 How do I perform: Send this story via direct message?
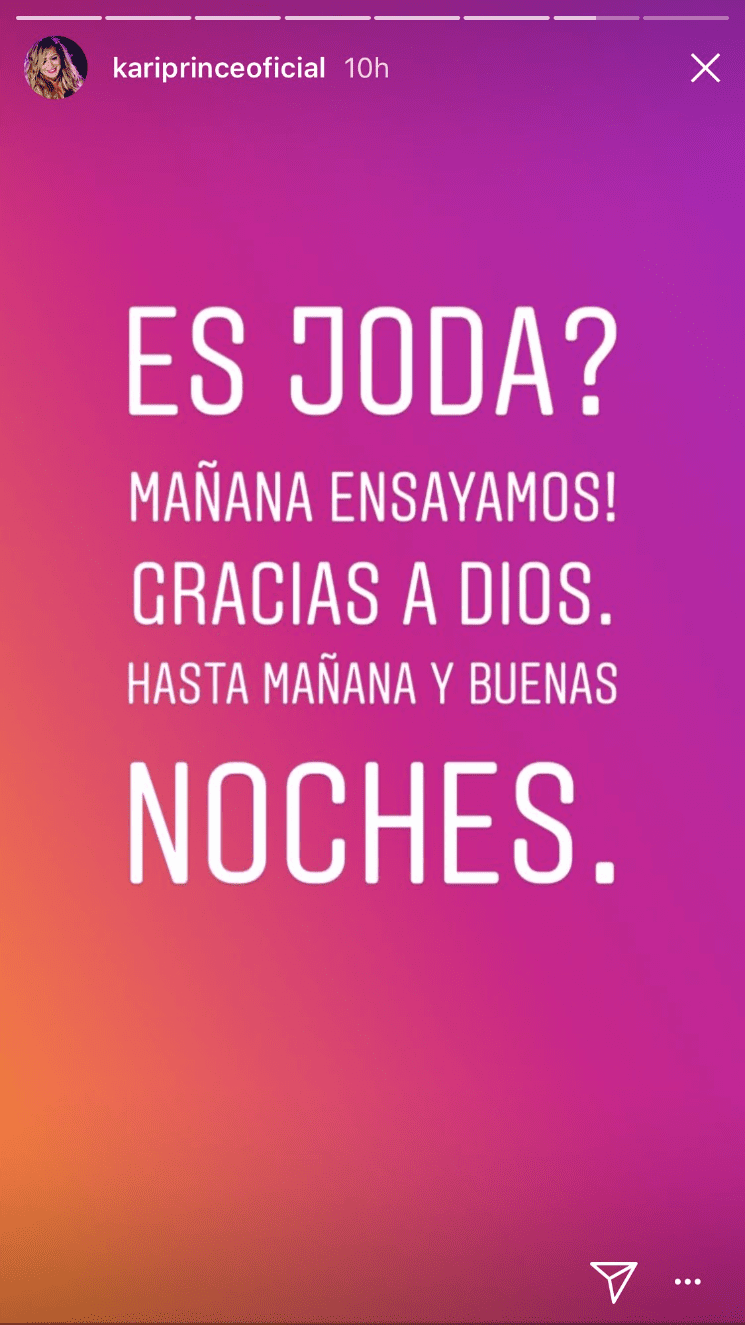613,1252
